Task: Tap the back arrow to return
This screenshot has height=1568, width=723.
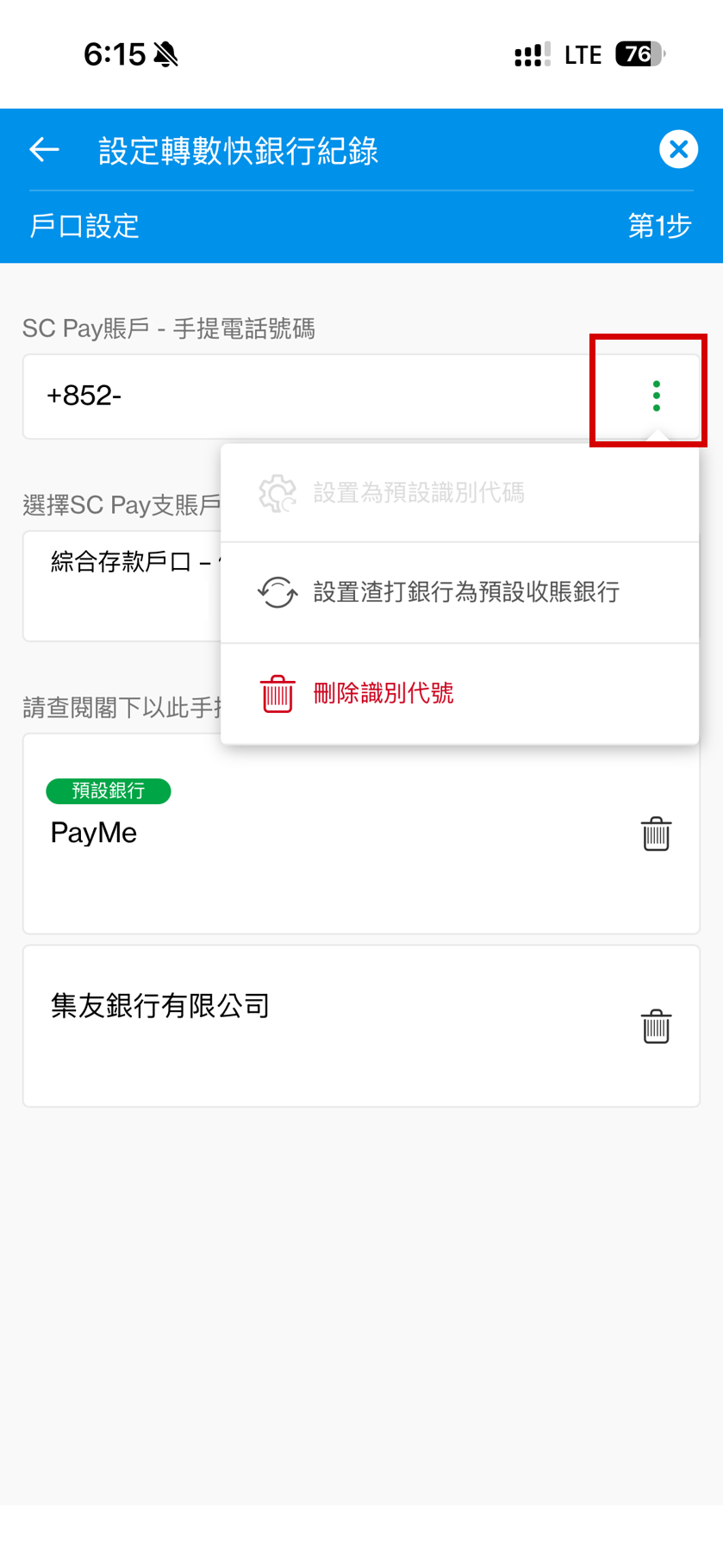Action: (x=43, y=149)
